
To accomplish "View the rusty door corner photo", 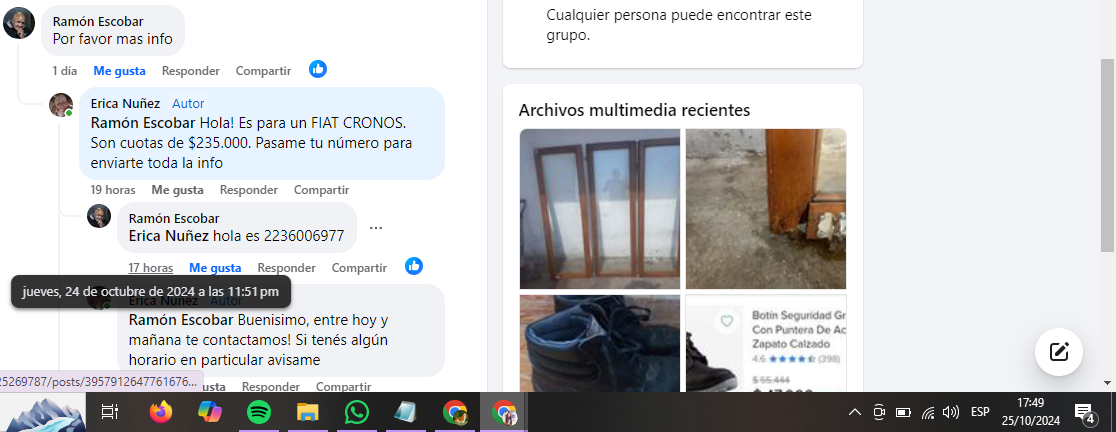I will pos(766,208).
